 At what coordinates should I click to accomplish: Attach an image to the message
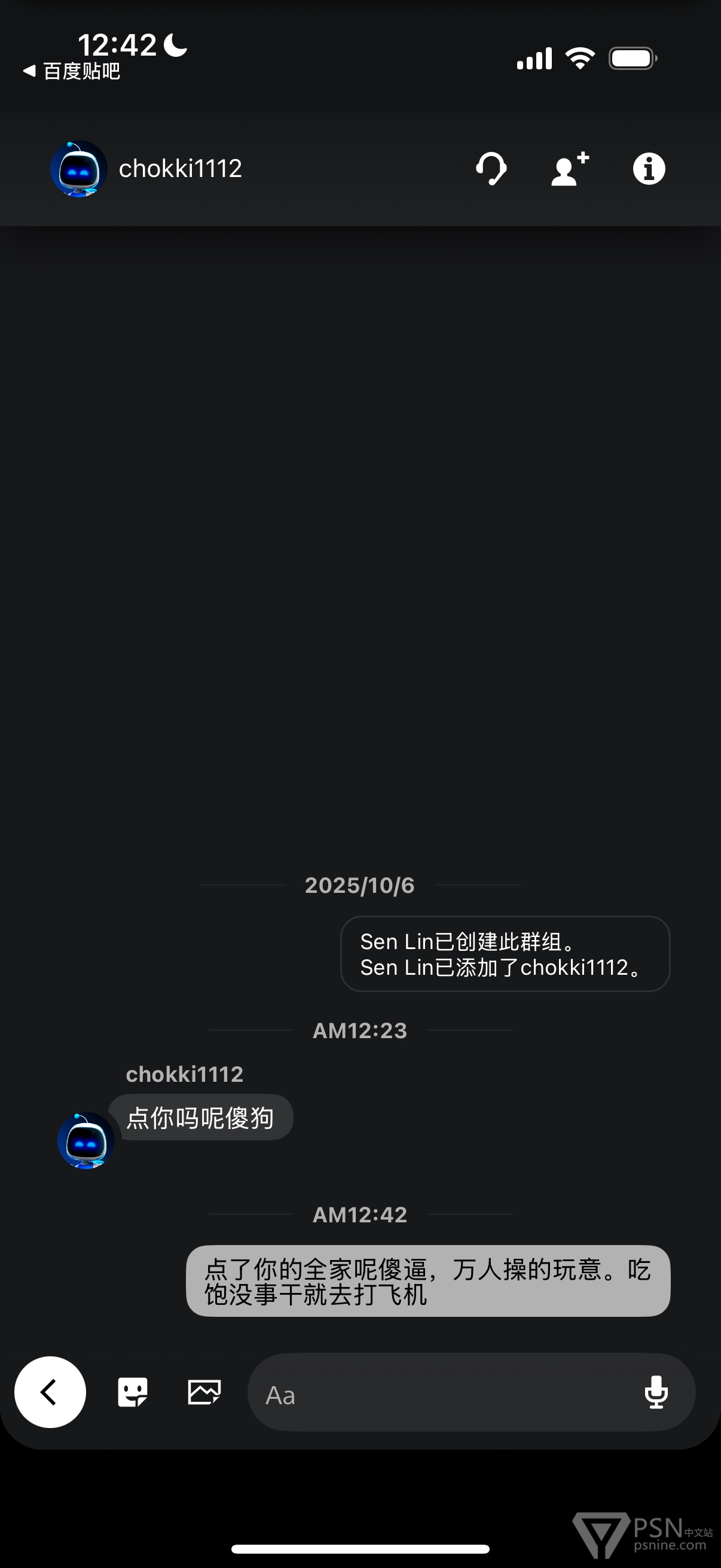(x=204, y=1392)
